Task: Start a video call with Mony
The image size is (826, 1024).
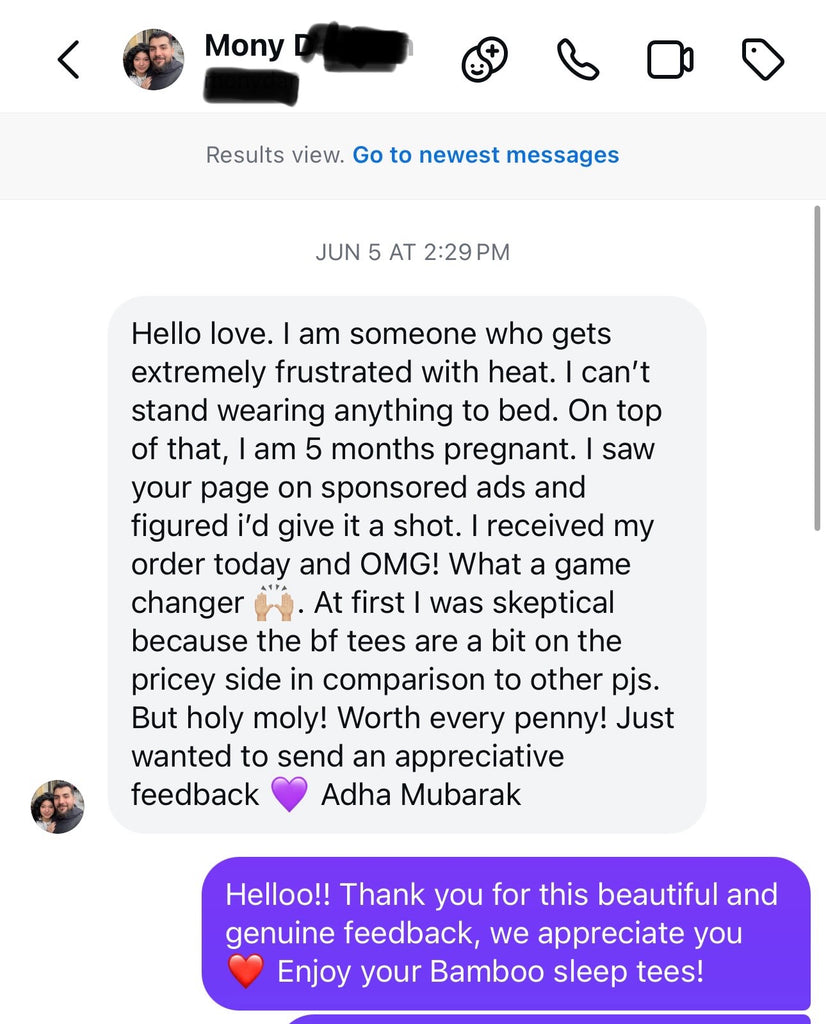Action: tap(670, 60)
